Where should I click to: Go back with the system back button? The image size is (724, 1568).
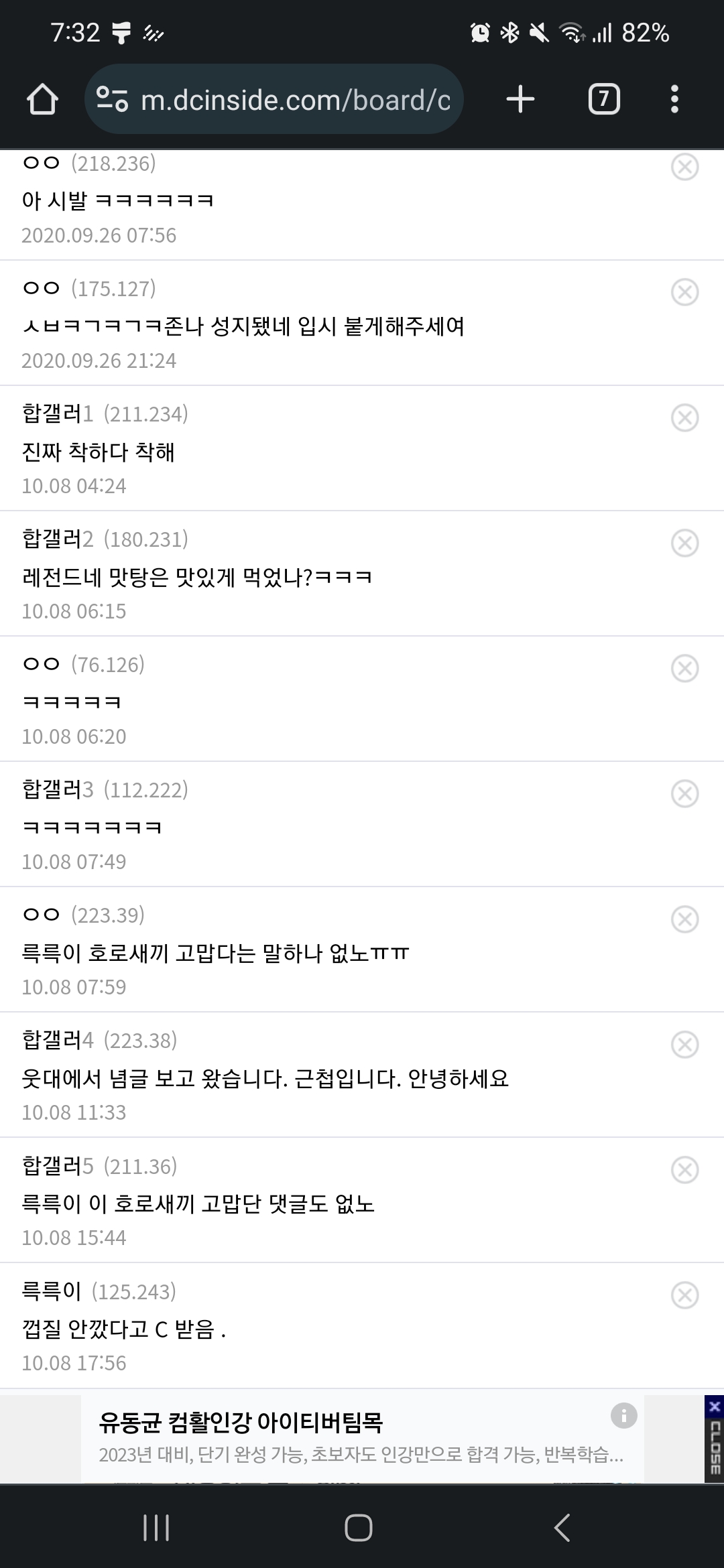coord(562,1528)
